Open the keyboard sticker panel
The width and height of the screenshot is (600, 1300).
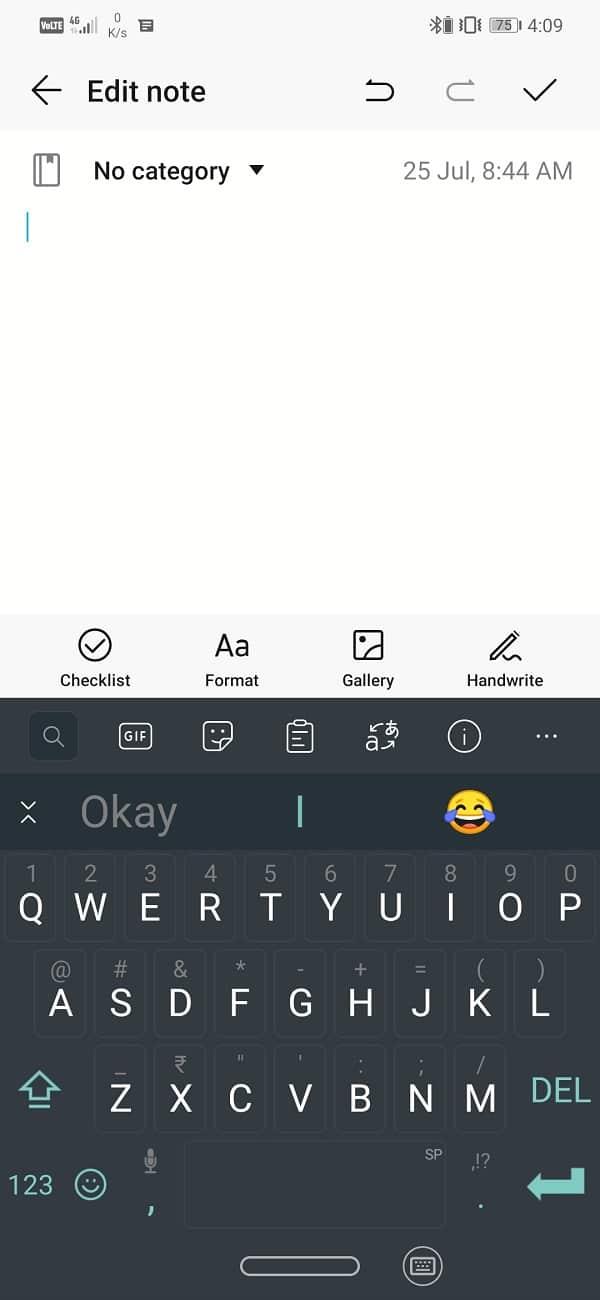(218, 737)
